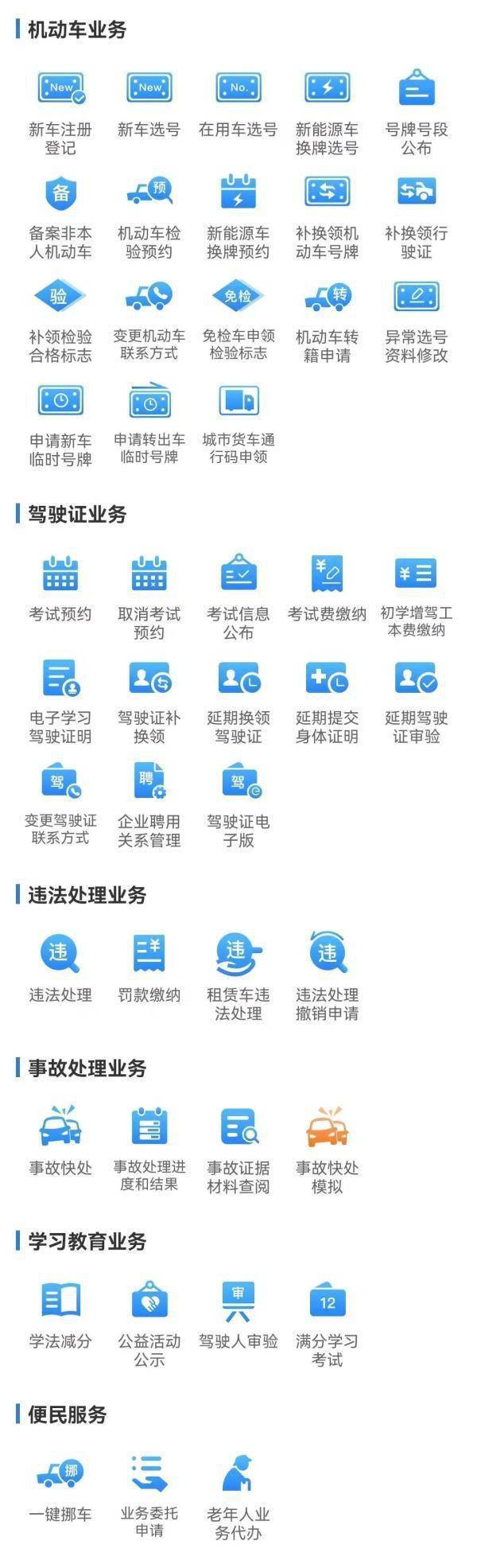This screenshot has height=1568, width=477.
Task: Tap 补换领行驶证
Action: (x=416, y=193)
